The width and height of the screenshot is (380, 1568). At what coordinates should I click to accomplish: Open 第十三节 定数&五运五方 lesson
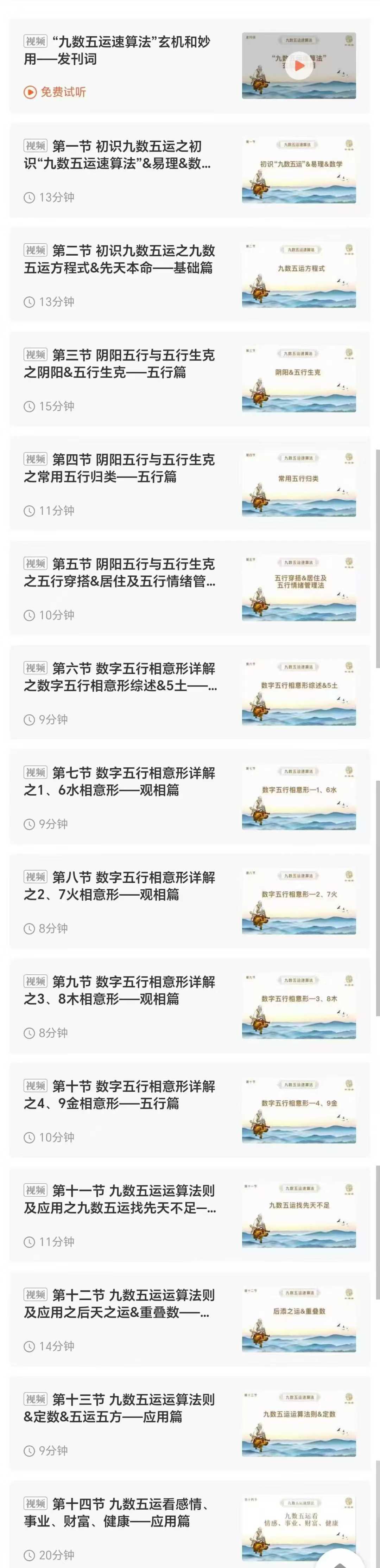(119, 1407)
